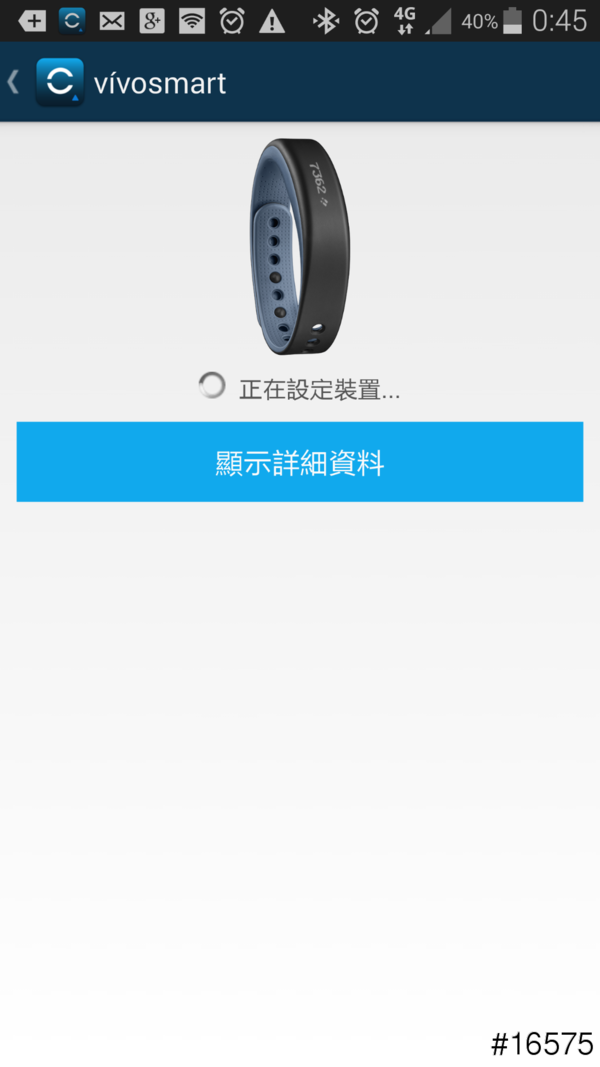This screenshot has width=600, height=1067.
Task: Go back via the vívosmart header arrow
Action: [x=15, y=82]
